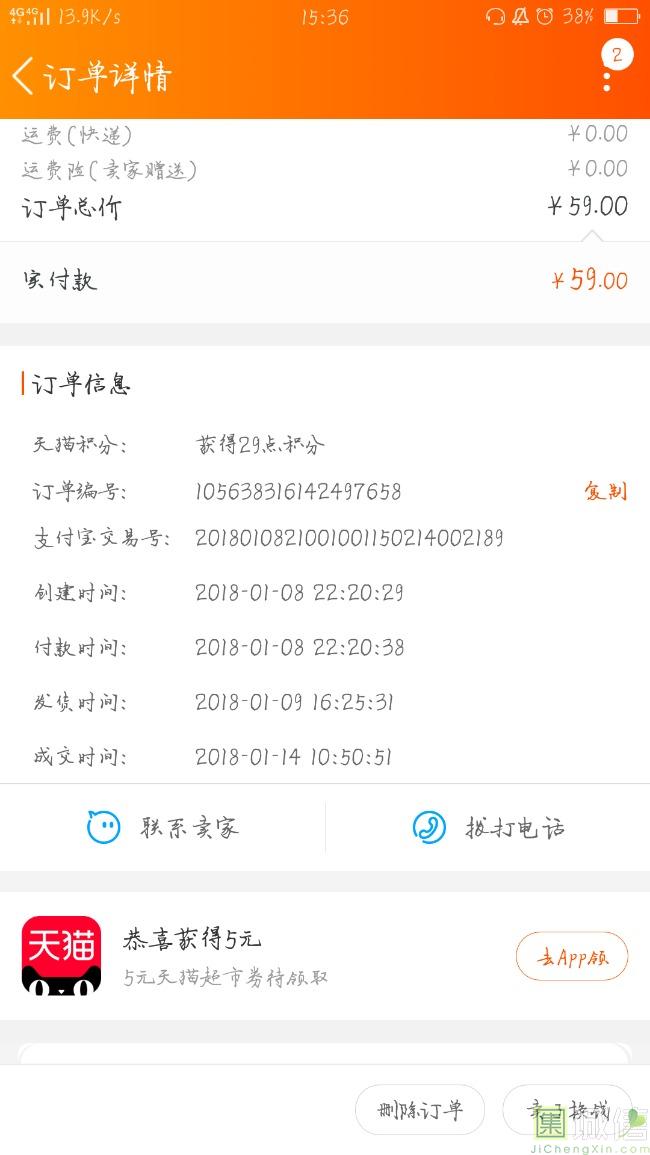Call the seller by phone
This screenshot has width=650, height=1155.
488,827
